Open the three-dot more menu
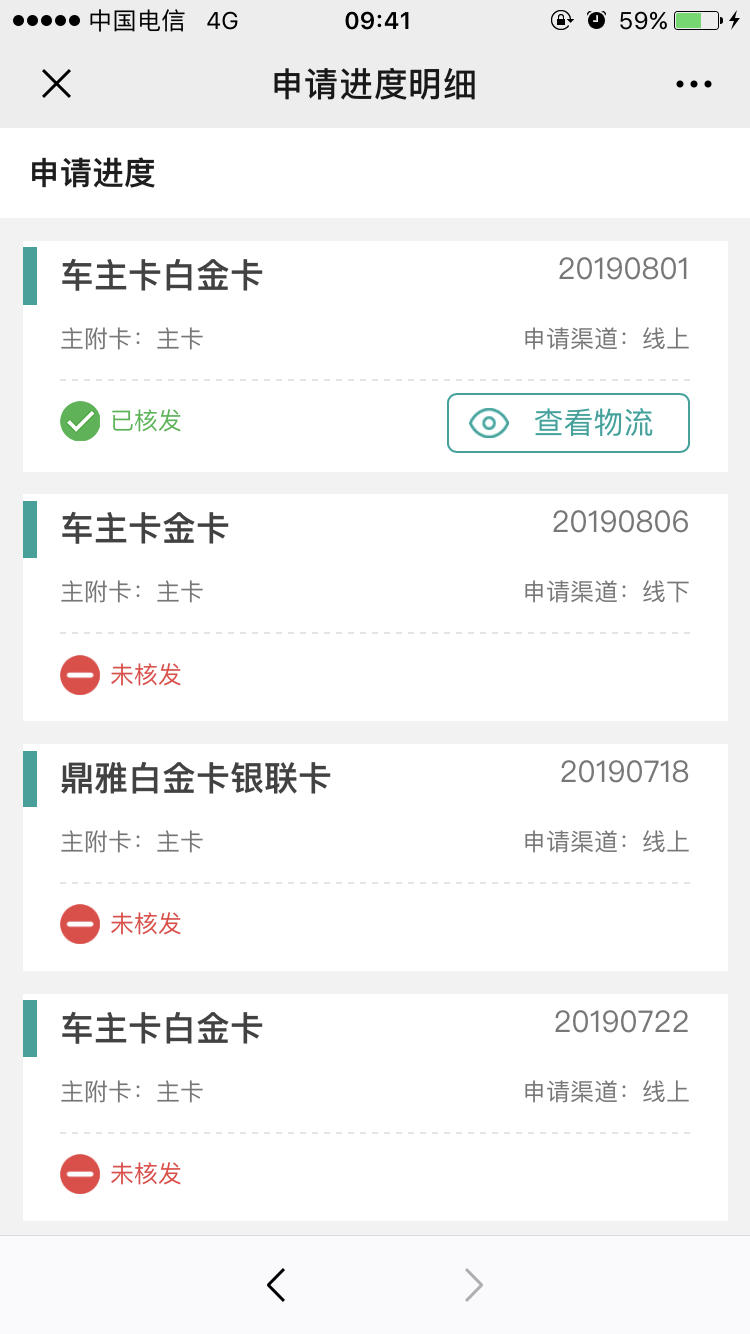 [x=693, y=85]
